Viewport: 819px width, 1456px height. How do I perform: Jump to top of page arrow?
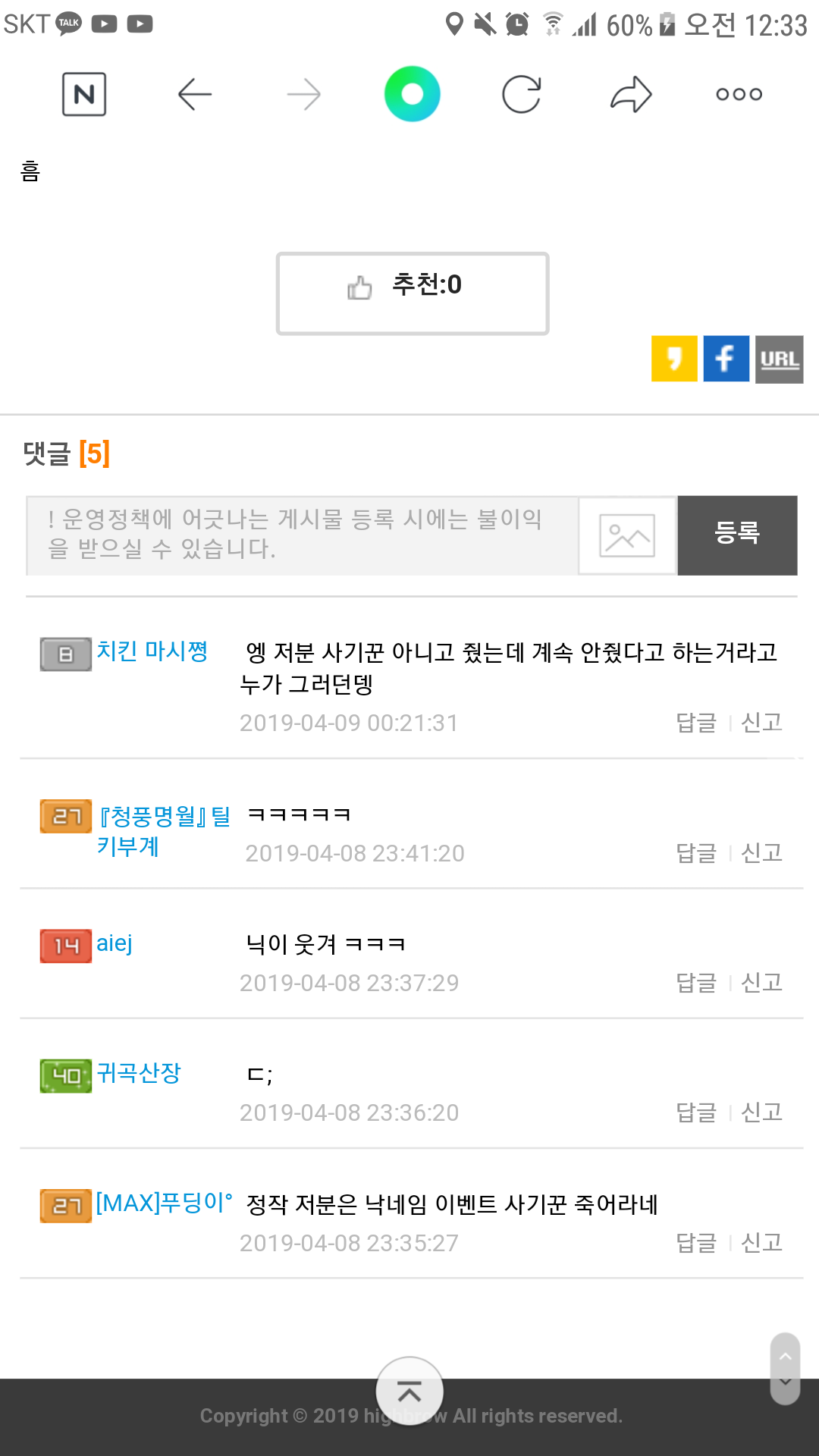pyautogui.click(x=409, y=1392)
